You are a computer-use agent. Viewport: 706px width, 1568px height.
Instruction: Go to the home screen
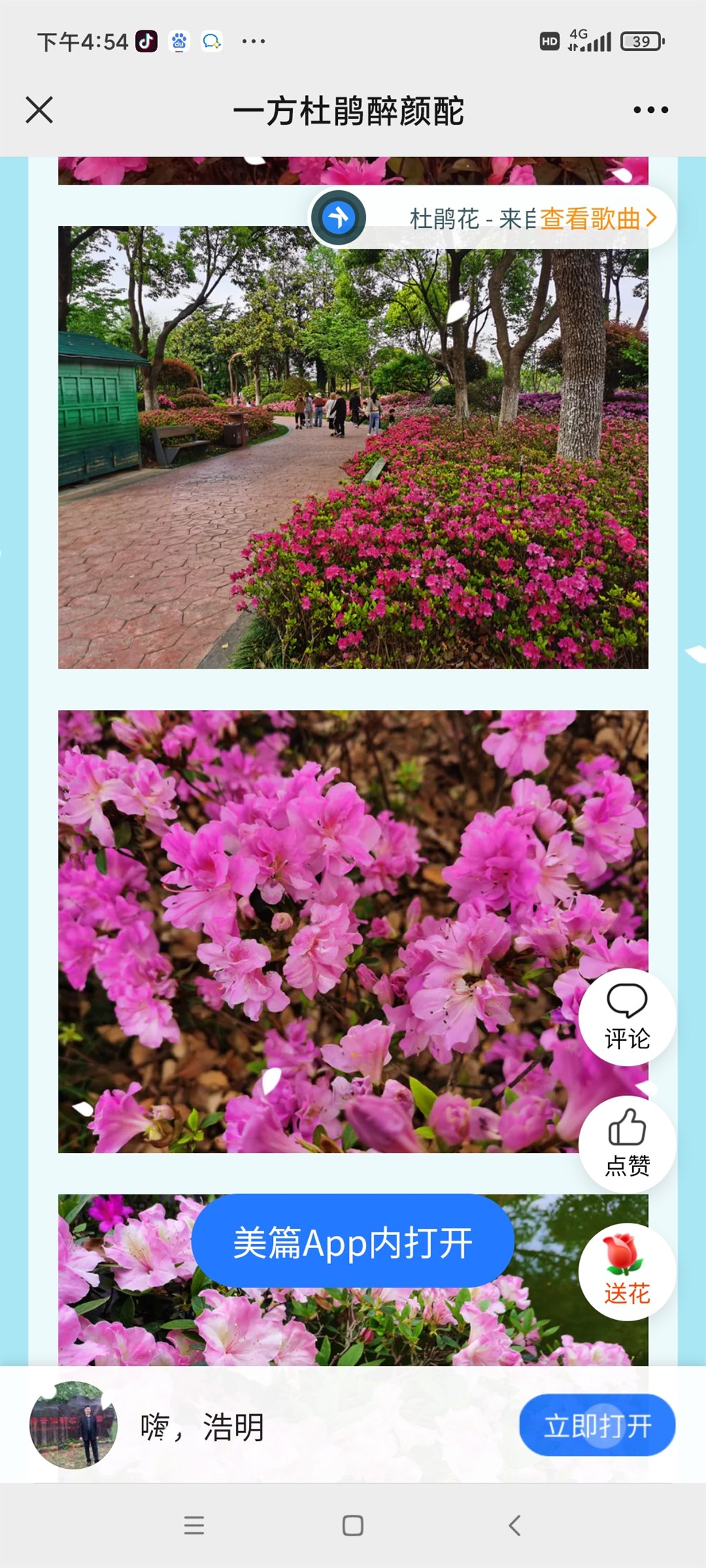[x=353, y=1526]
